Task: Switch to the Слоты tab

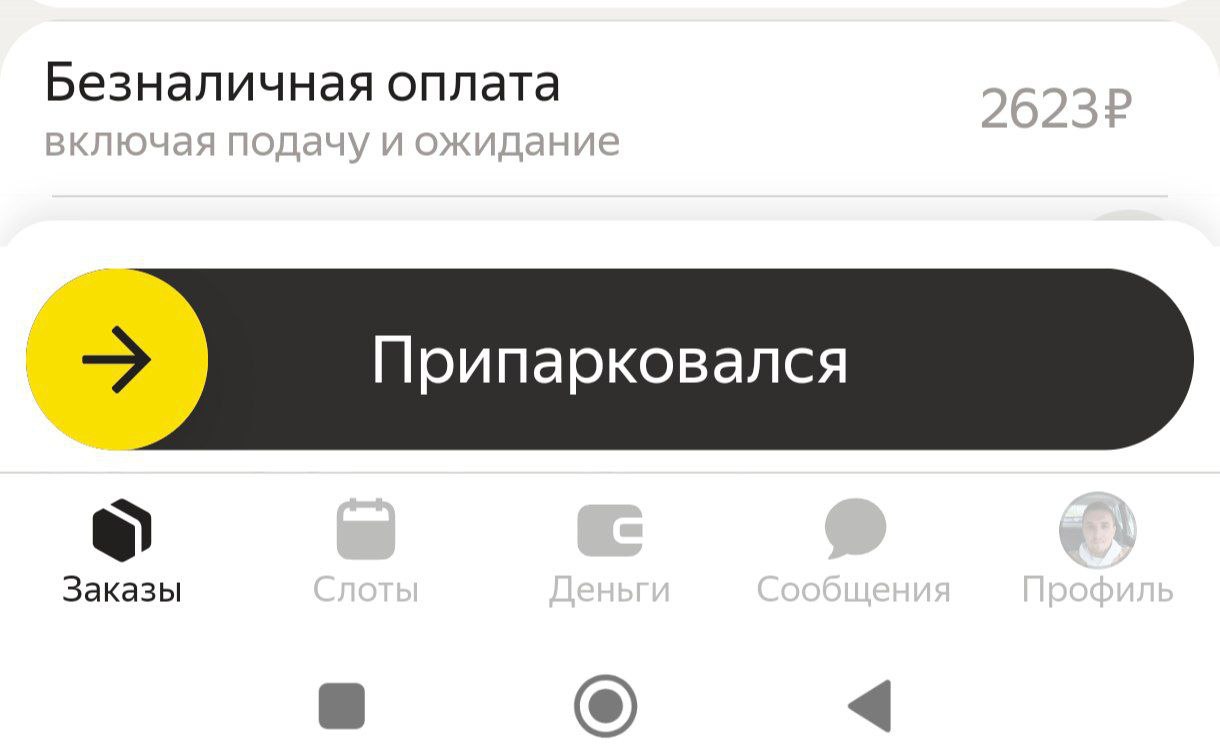Action: click(x=366, y=553)
